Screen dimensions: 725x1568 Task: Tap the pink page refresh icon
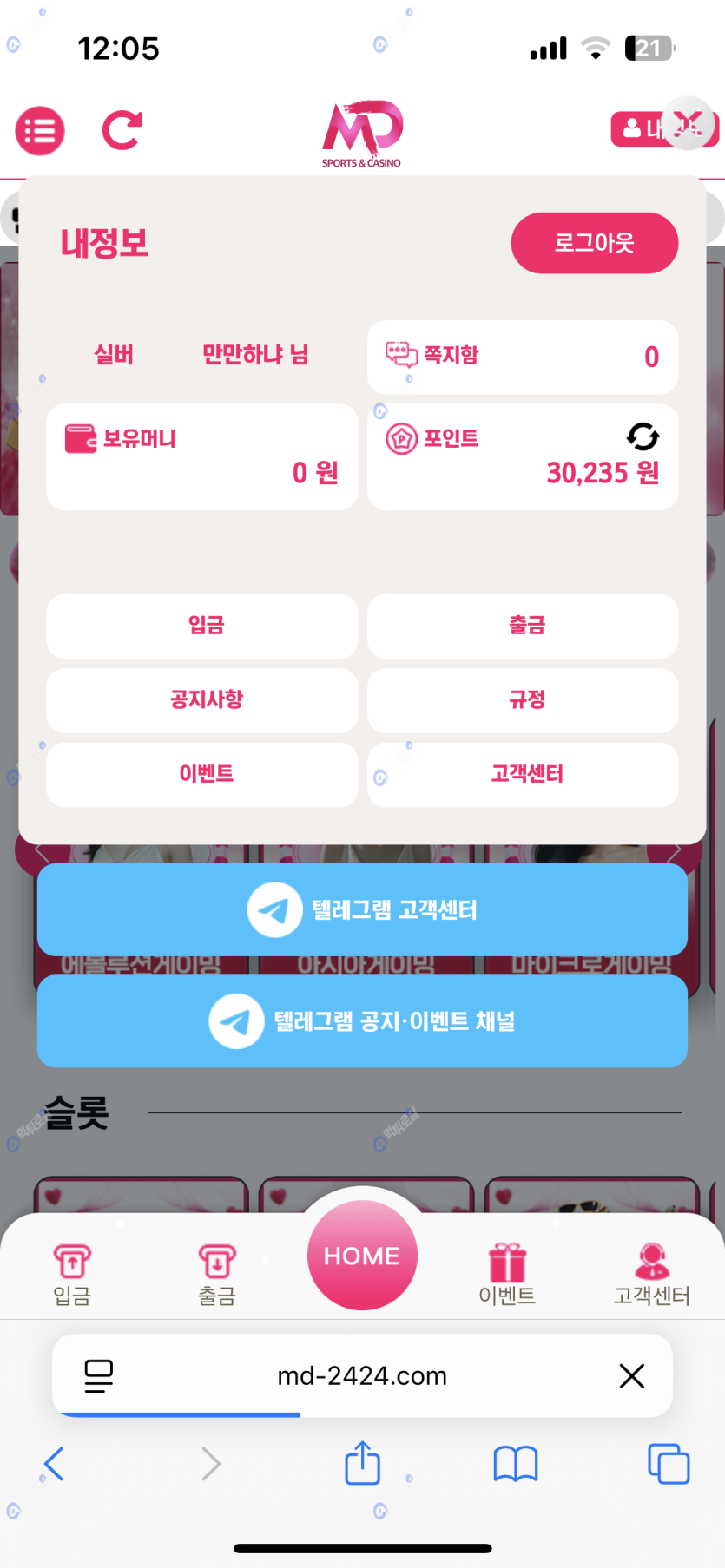pyautogui.click(x=122, y=130)
